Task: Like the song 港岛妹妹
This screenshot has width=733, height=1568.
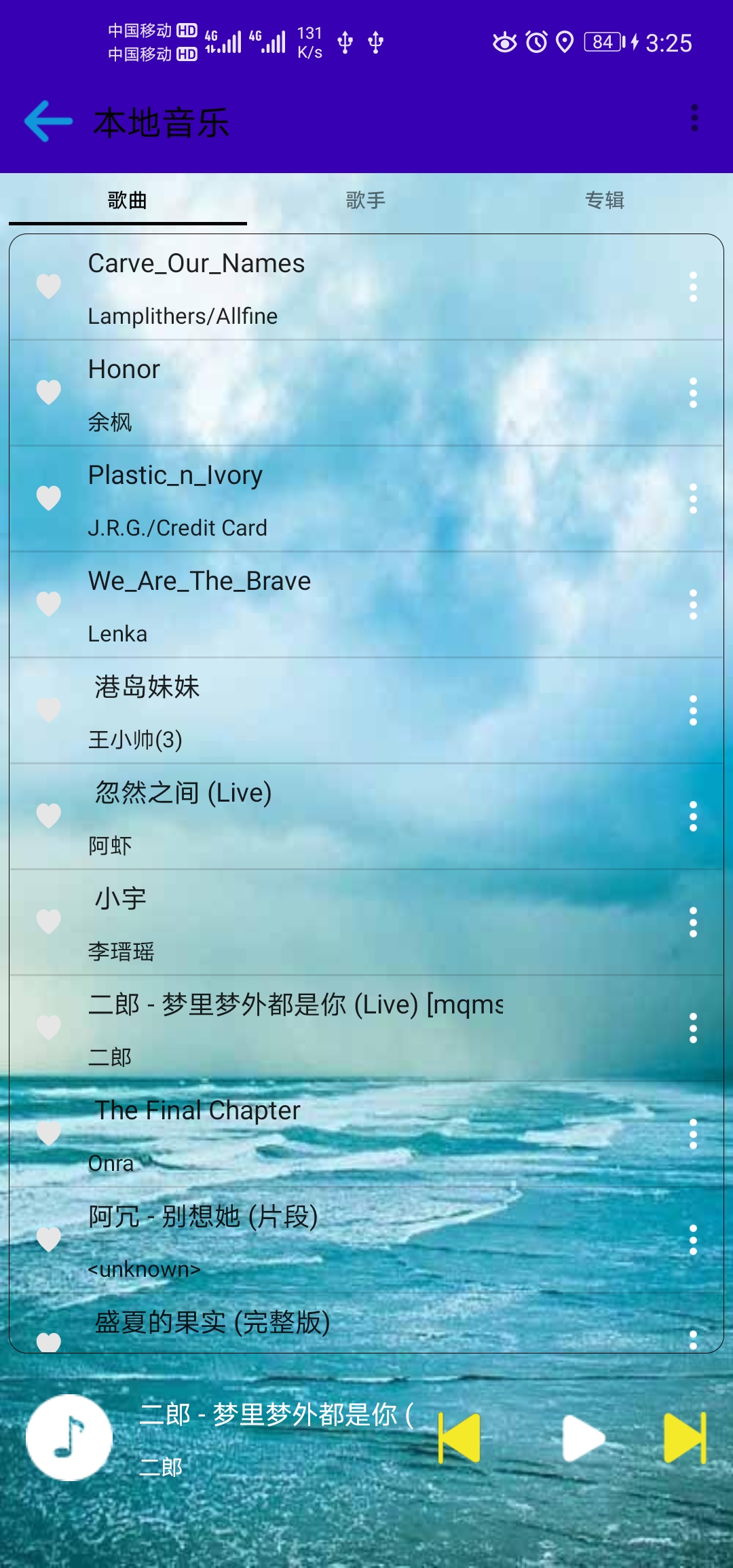Action: click(49, 710)
